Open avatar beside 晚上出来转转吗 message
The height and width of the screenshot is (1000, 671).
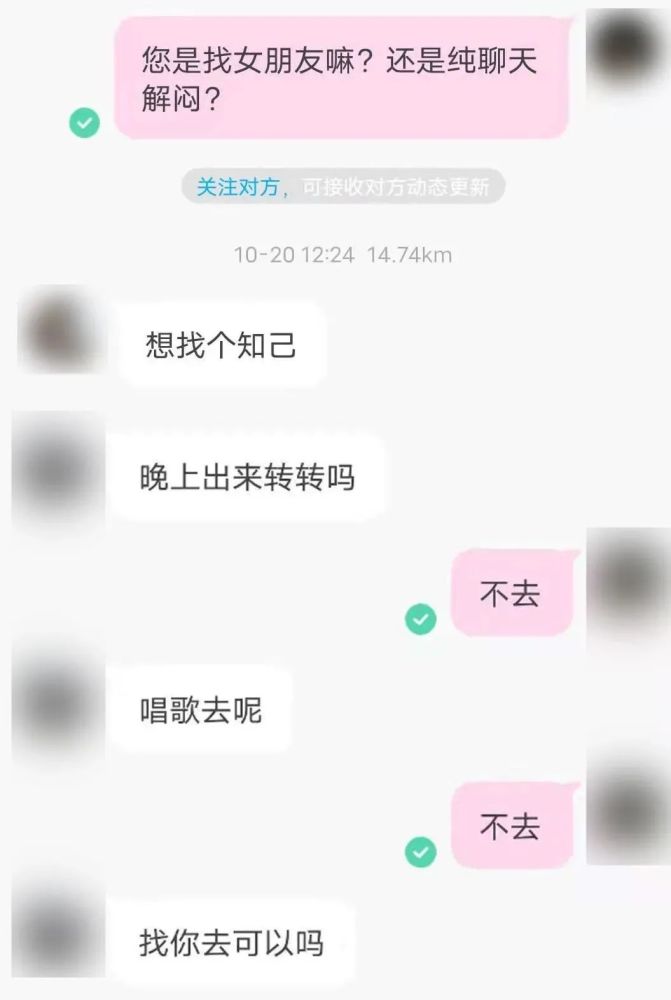(x=56, y=468)
